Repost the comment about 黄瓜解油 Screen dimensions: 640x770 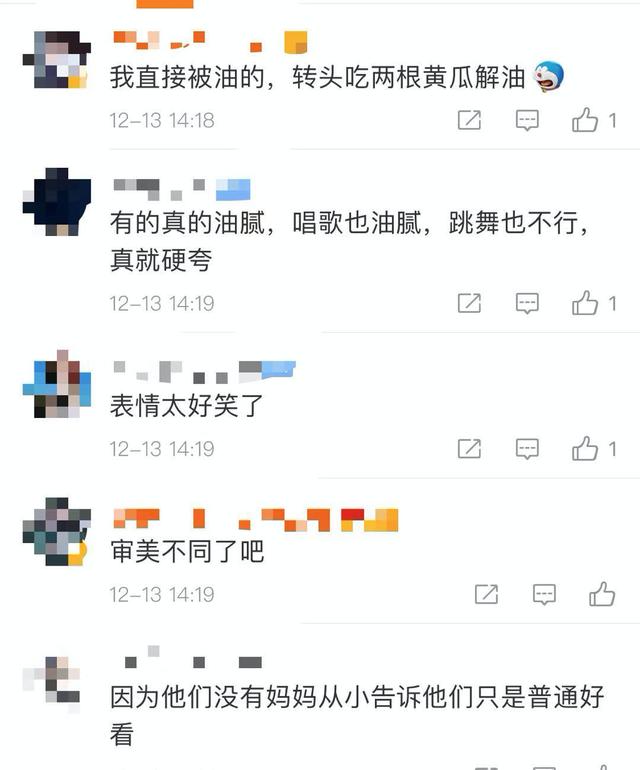tap(469, 121)
